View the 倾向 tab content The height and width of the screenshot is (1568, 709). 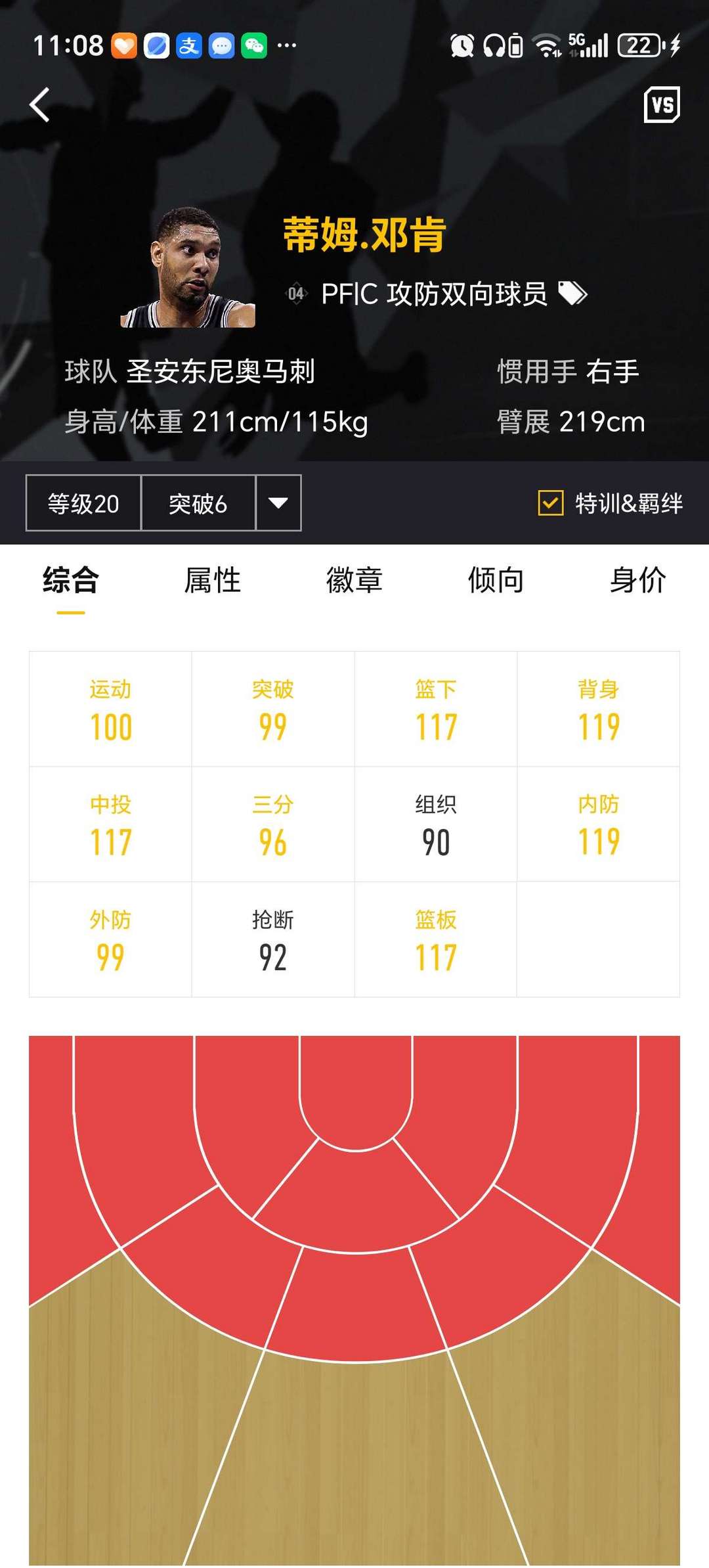[496, 580]
